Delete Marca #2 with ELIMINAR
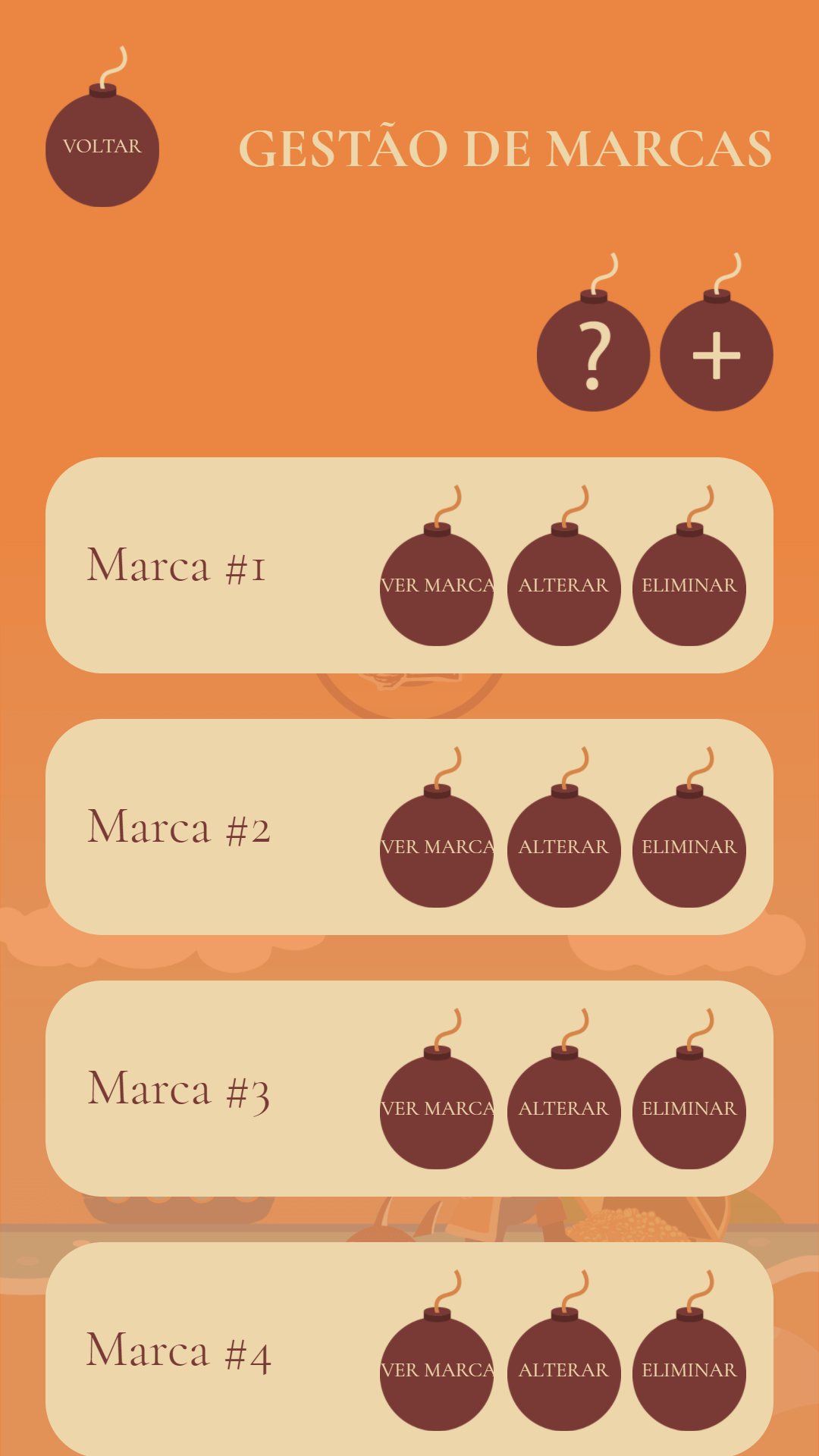 coord(689,849)
